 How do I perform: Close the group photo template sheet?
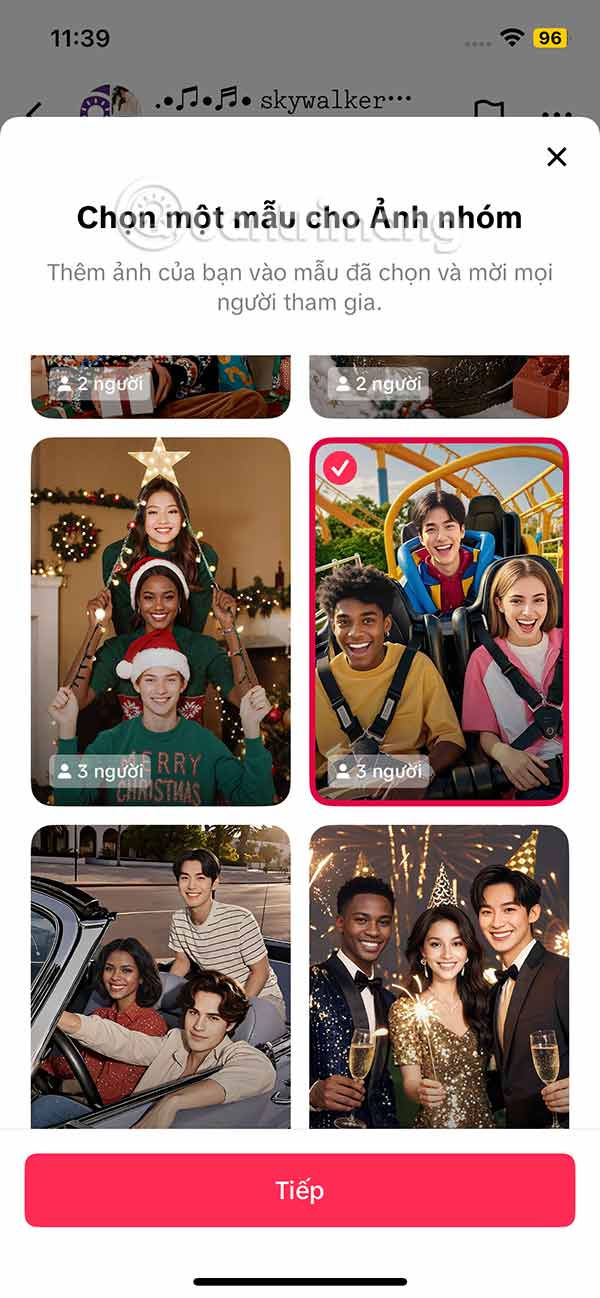[x=557, y=156]
